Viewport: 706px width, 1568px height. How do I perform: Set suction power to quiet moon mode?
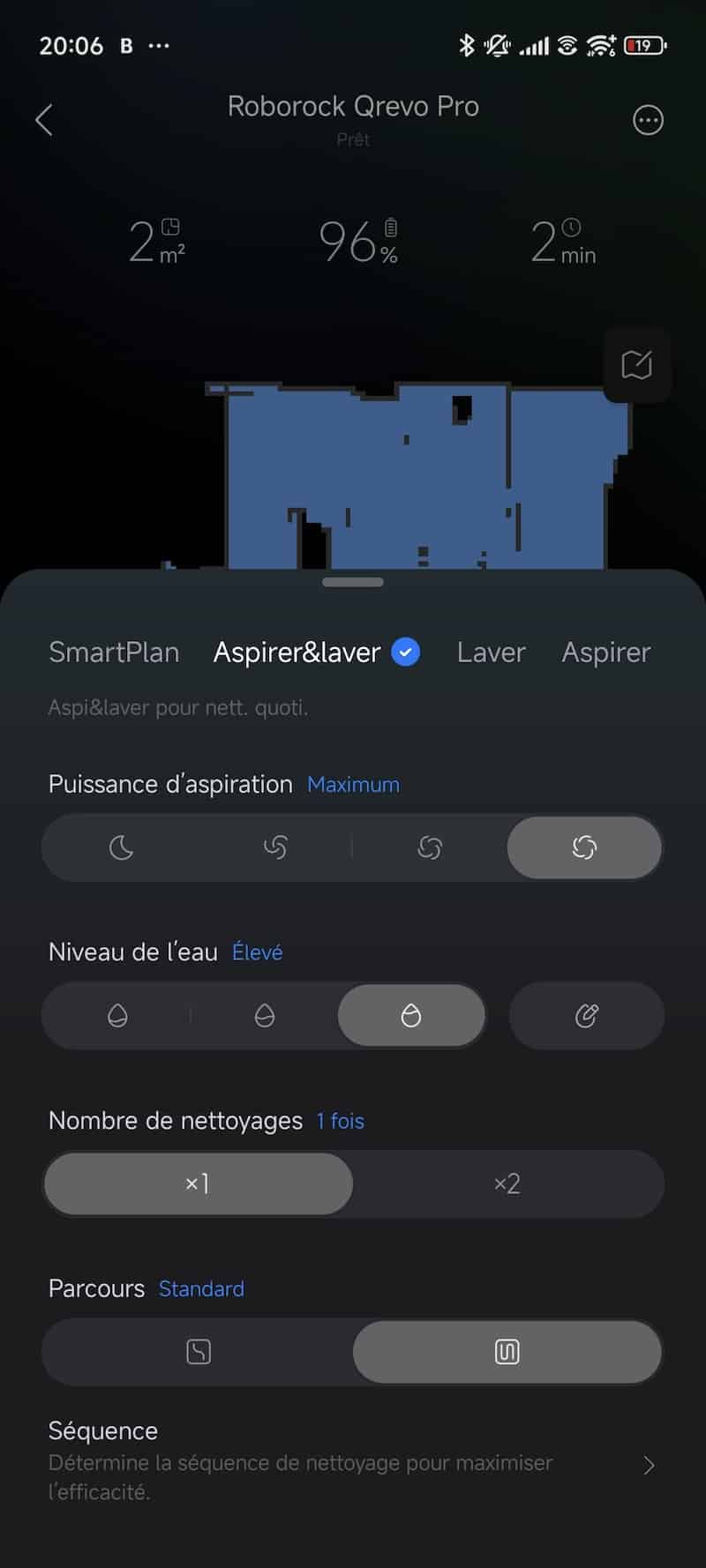(121, 848)
